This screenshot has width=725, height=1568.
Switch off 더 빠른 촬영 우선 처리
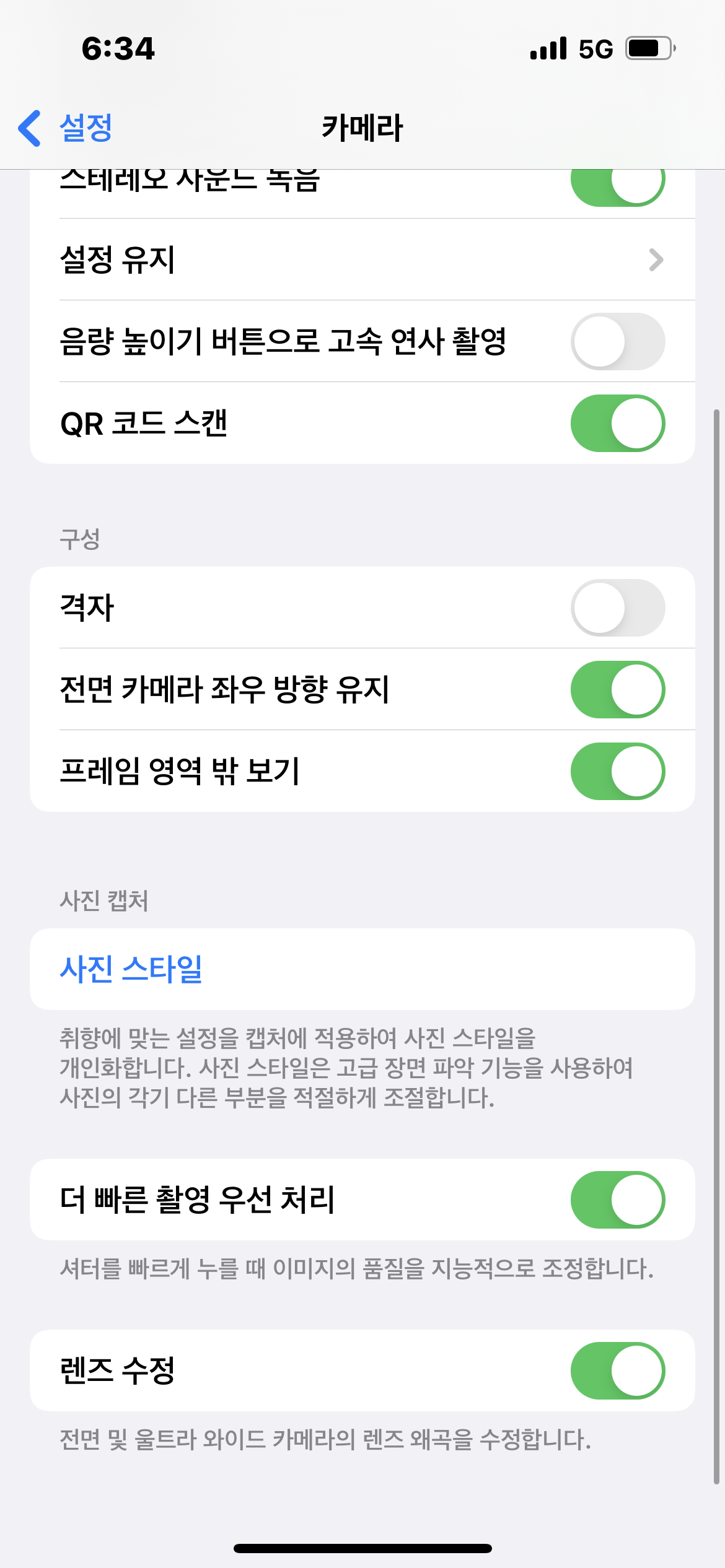[617, 1200]
